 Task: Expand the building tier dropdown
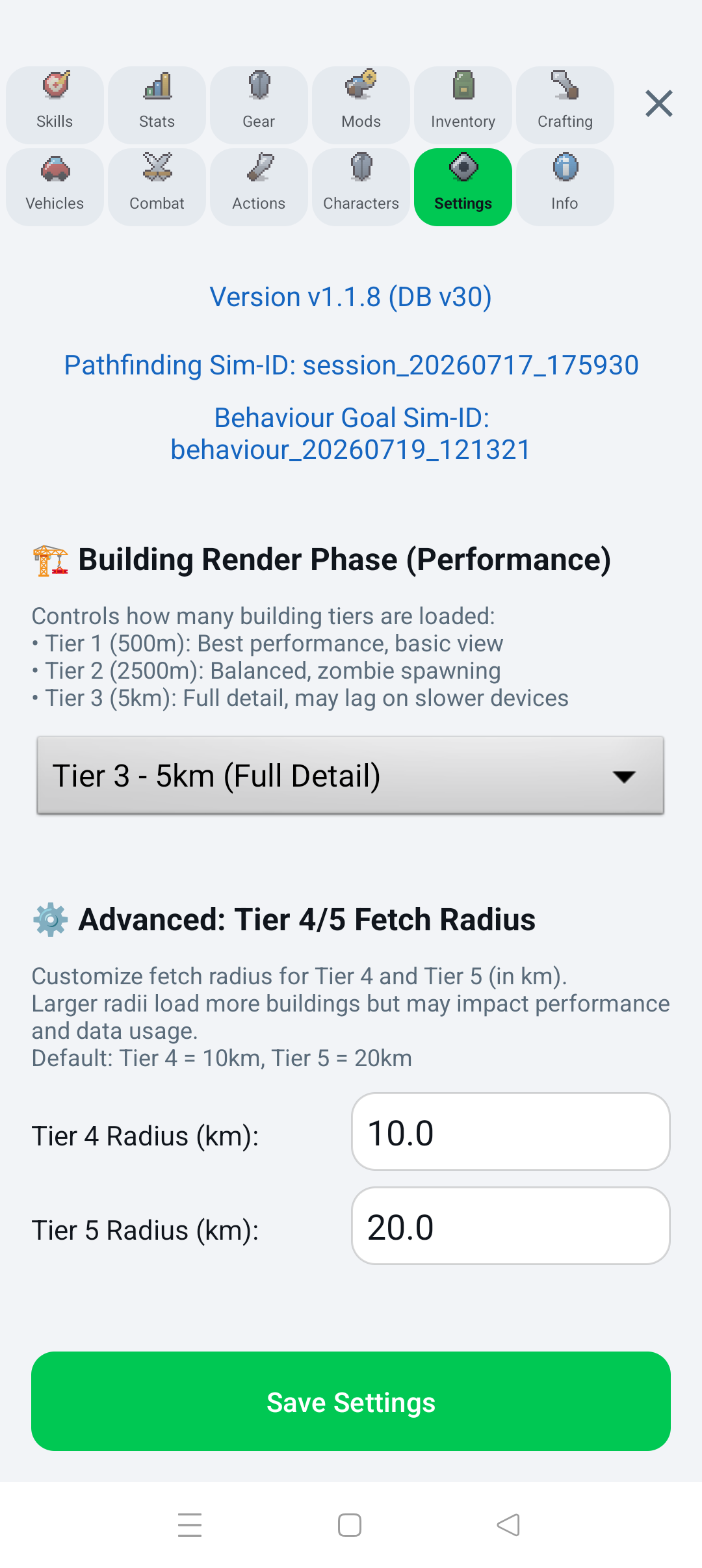(x=350, y=776)
